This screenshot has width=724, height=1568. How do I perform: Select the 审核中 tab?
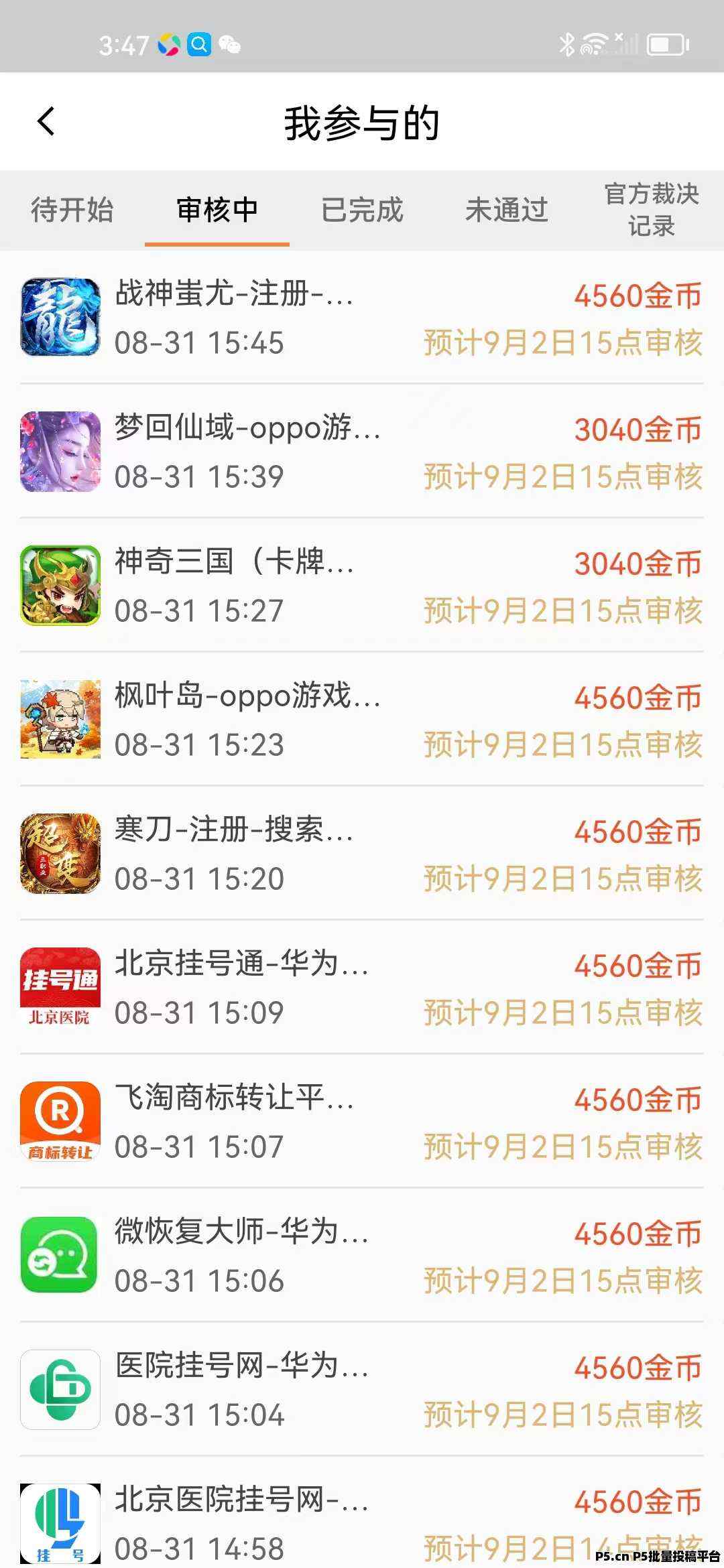click(217, 210)
